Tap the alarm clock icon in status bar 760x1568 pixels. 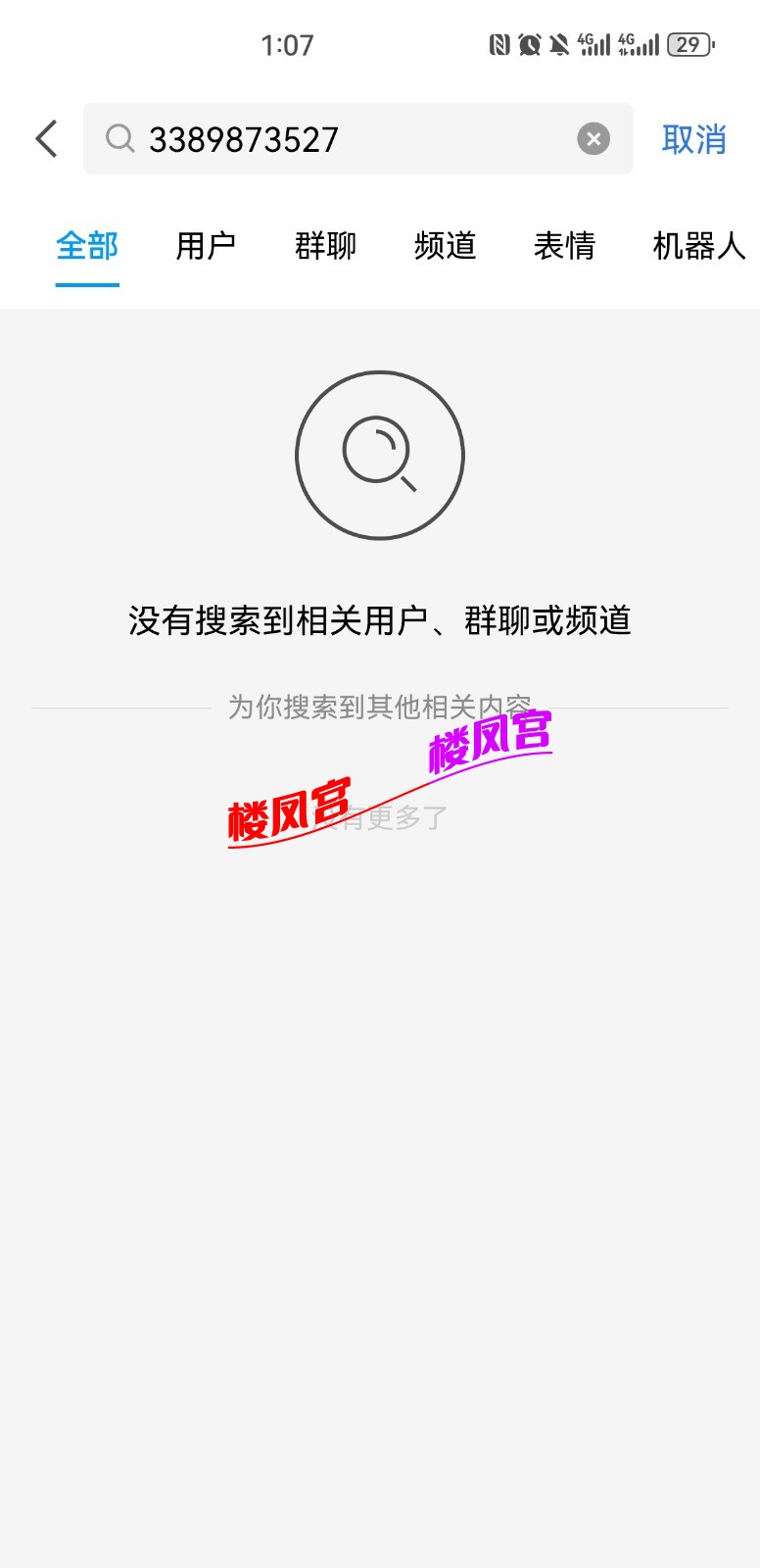point(528,45)
